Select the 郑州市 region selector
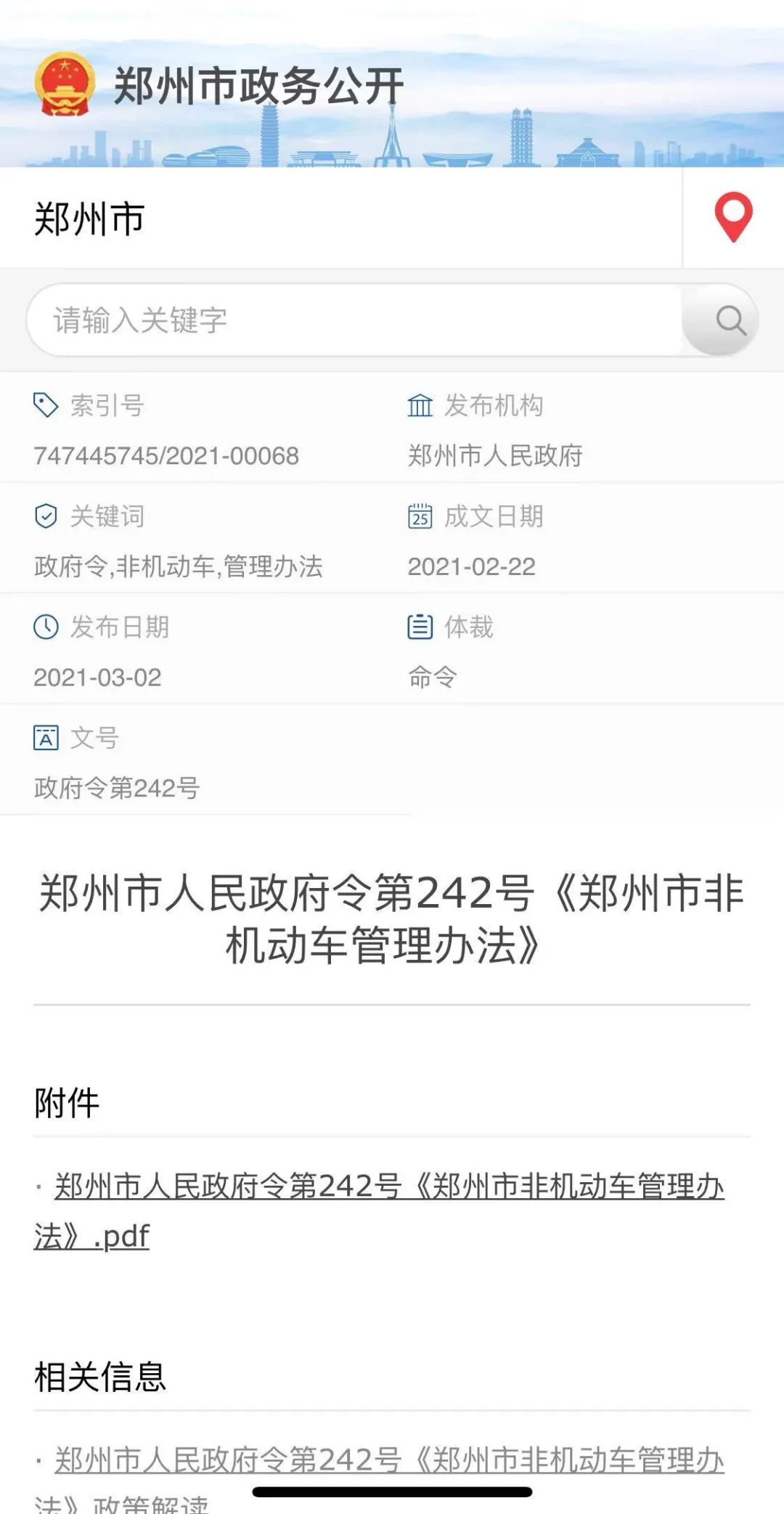Screen dimensions: 784x1514 pyautogui.click(x=90, y=219)
